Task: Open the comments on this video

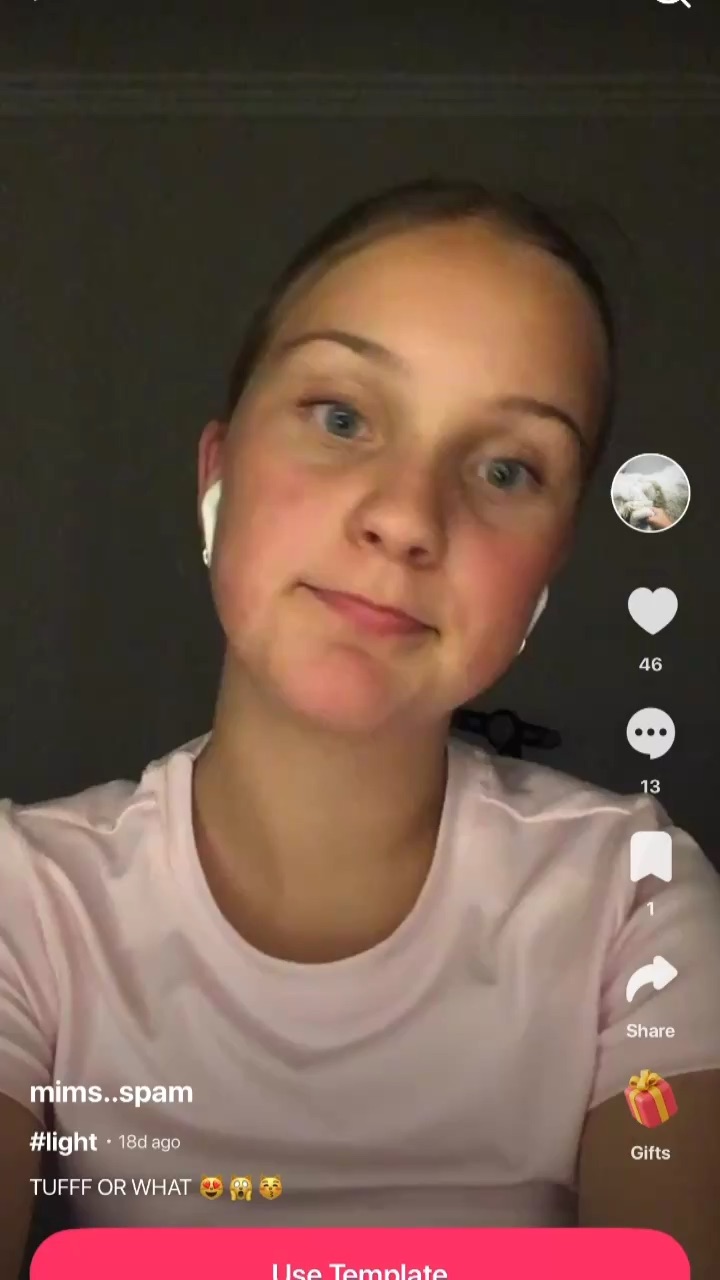Action: [x=651, y=733]
